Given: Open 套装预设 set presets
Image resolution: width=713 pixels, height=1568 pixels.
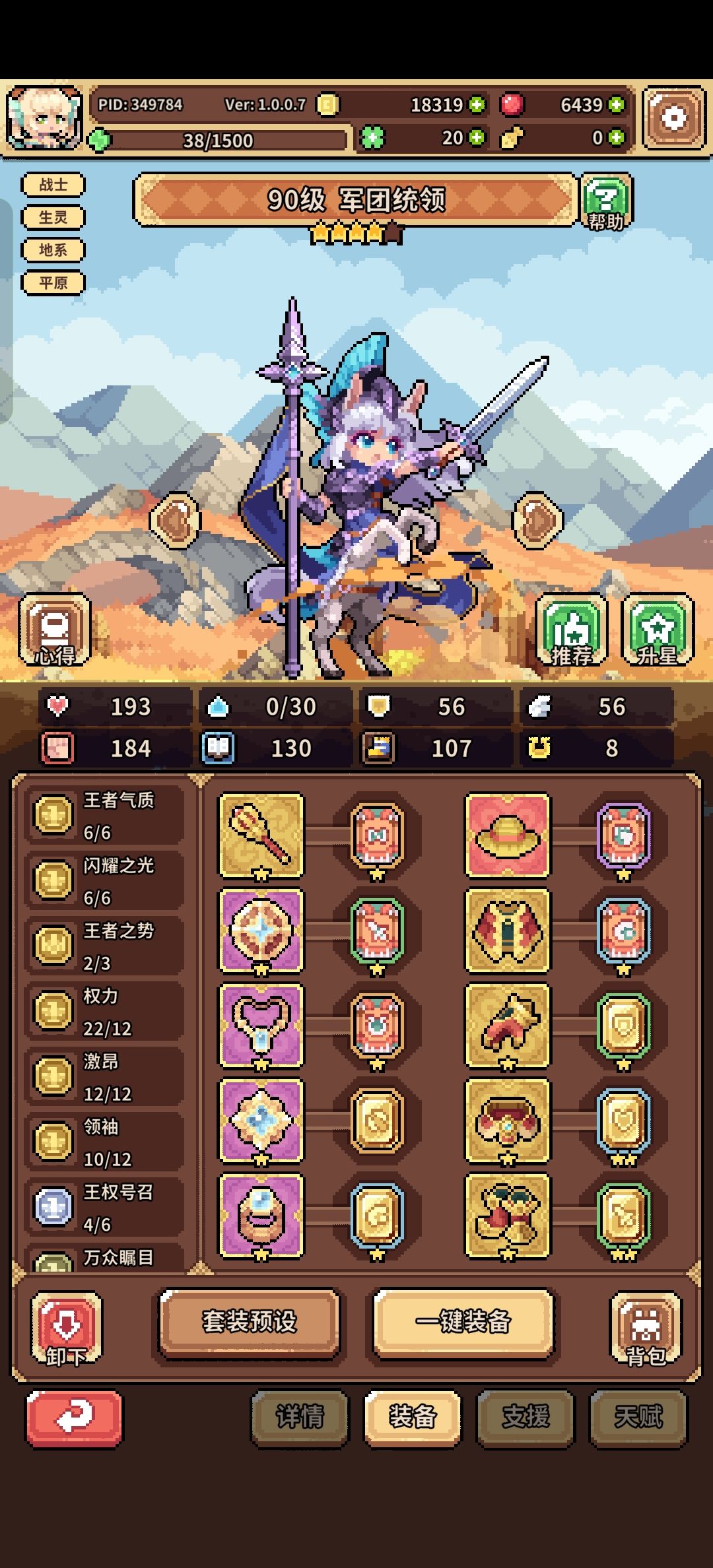Looking at the screenshot, I should [x=250, y=1322].
